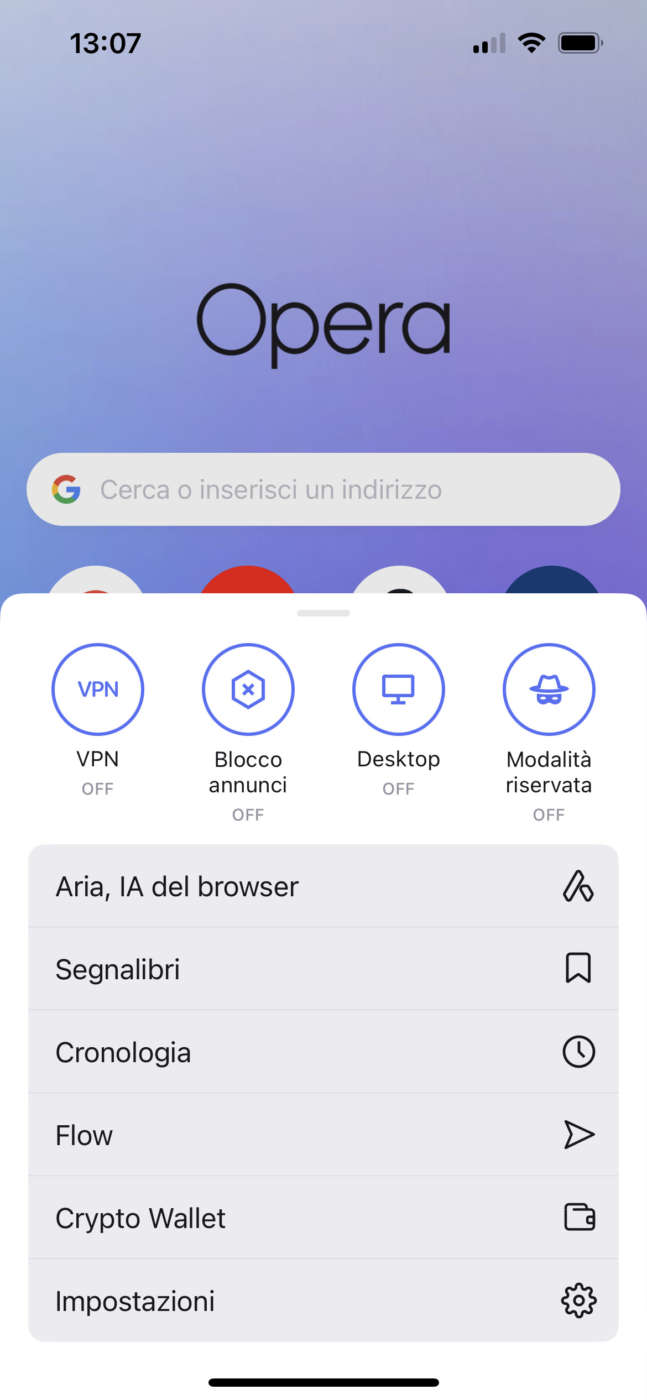Viewport: 647px width, 1400px height.
Task: View Cronologia browsing history
Action: (323, 1052)
